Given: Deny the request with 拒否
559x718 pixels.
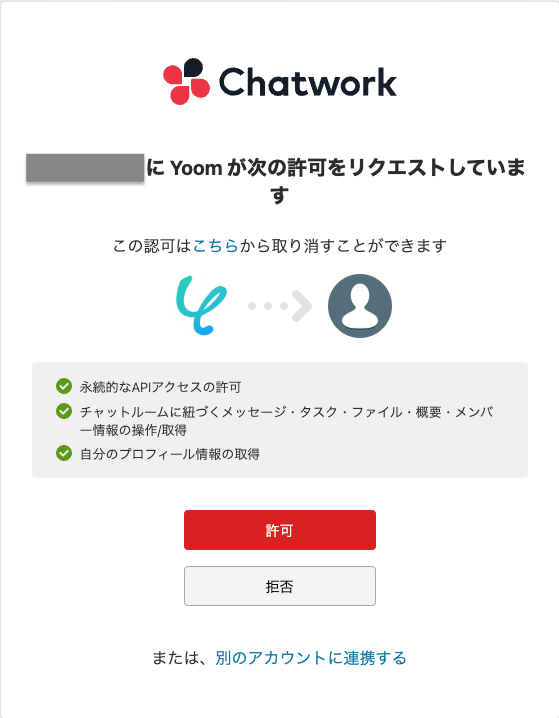Looking at the screenshot, I should pyautogui.click(x=280, y=586).
